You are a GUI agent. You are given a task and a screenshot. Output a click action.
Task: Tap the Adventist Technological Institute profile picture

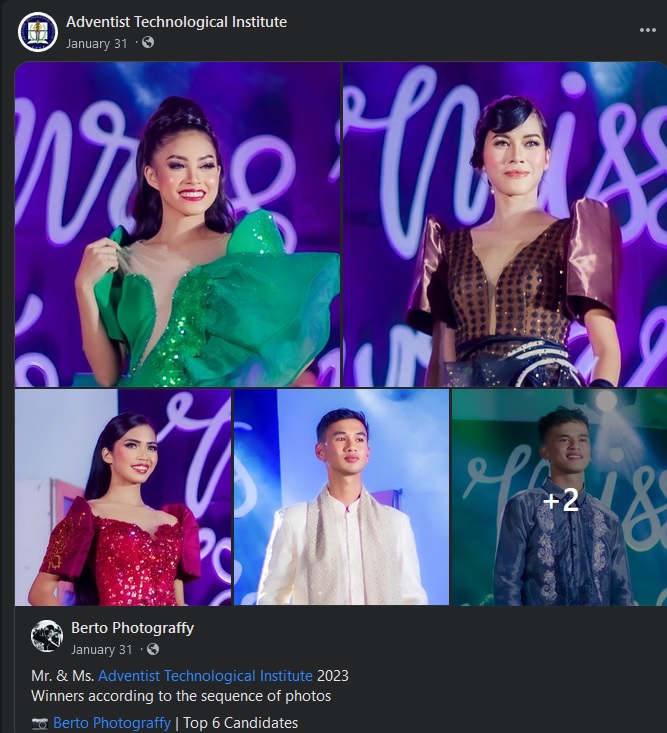click(38, 31)
